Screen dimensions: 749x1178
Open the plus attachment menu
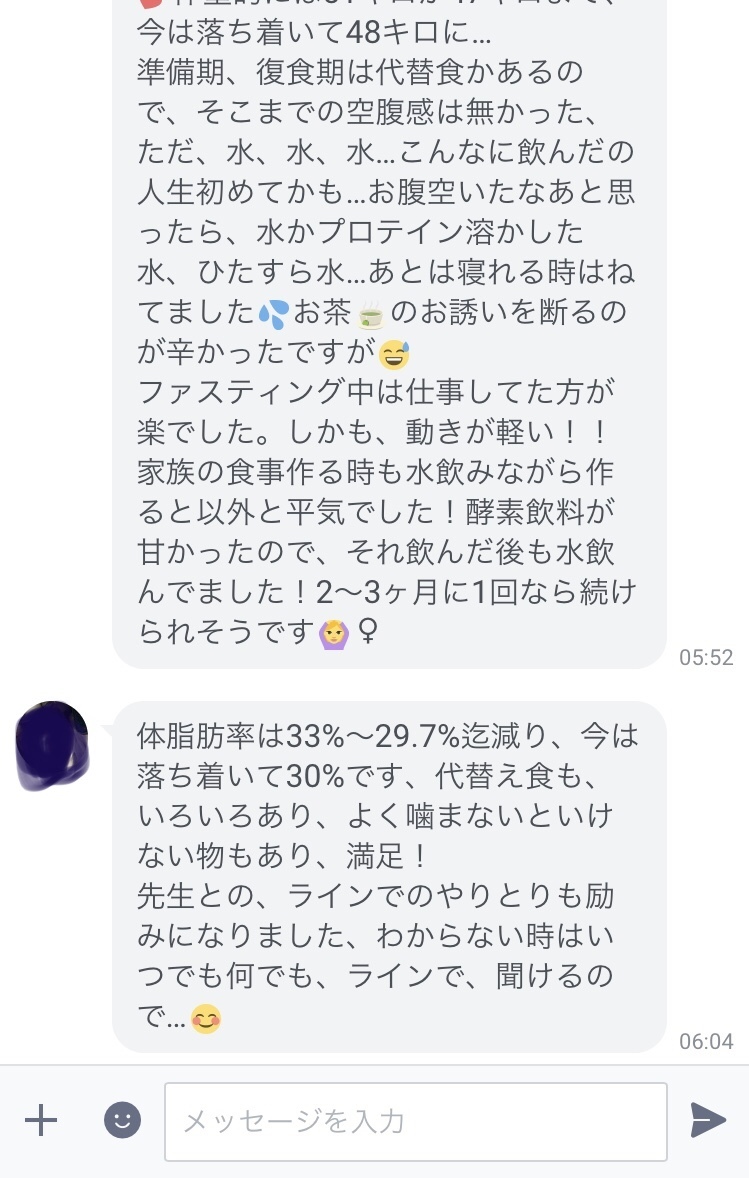[x=41, y=1121]
